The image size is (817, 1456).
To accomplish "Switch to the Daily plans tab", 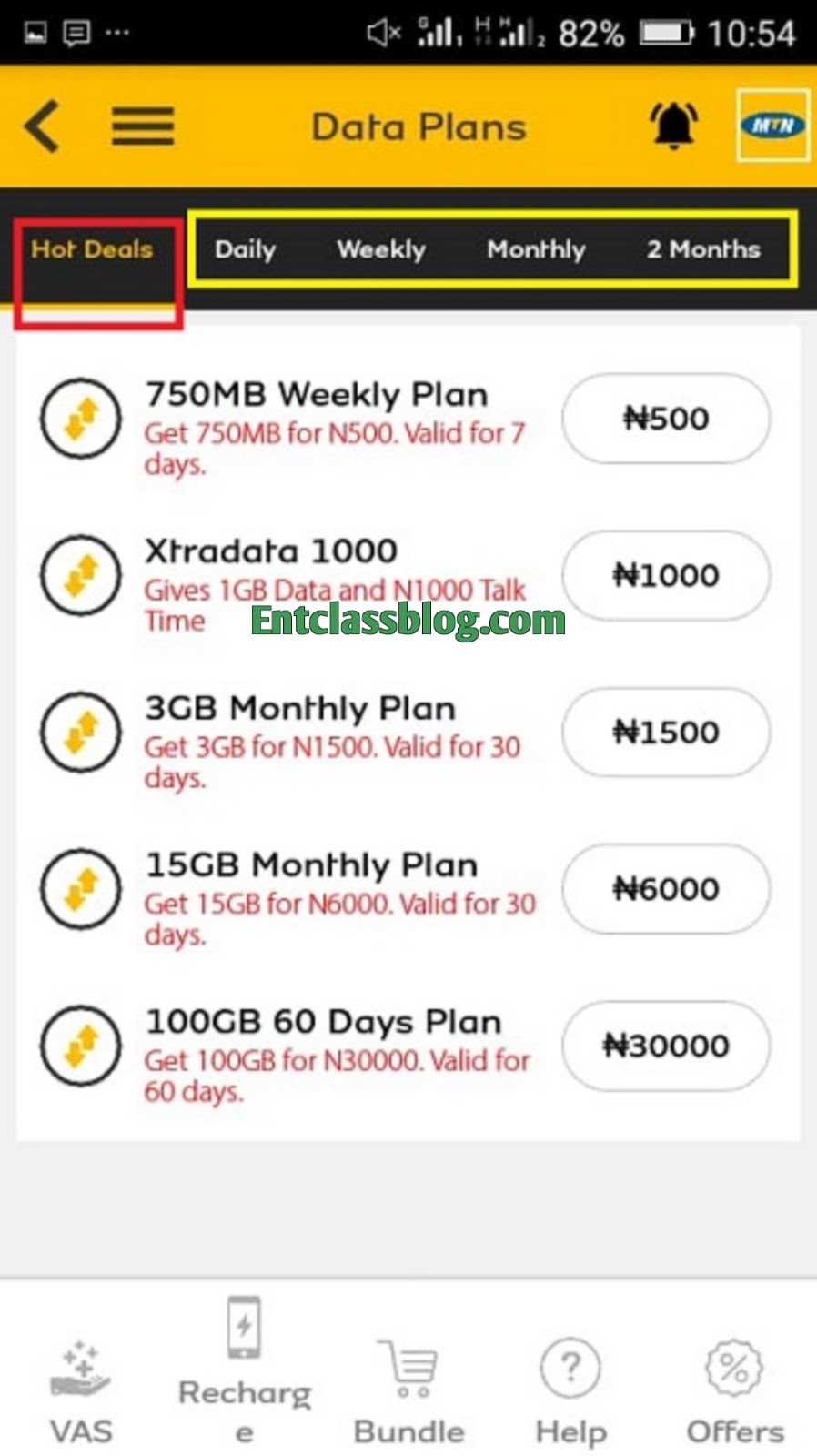I will click(244, 250).
